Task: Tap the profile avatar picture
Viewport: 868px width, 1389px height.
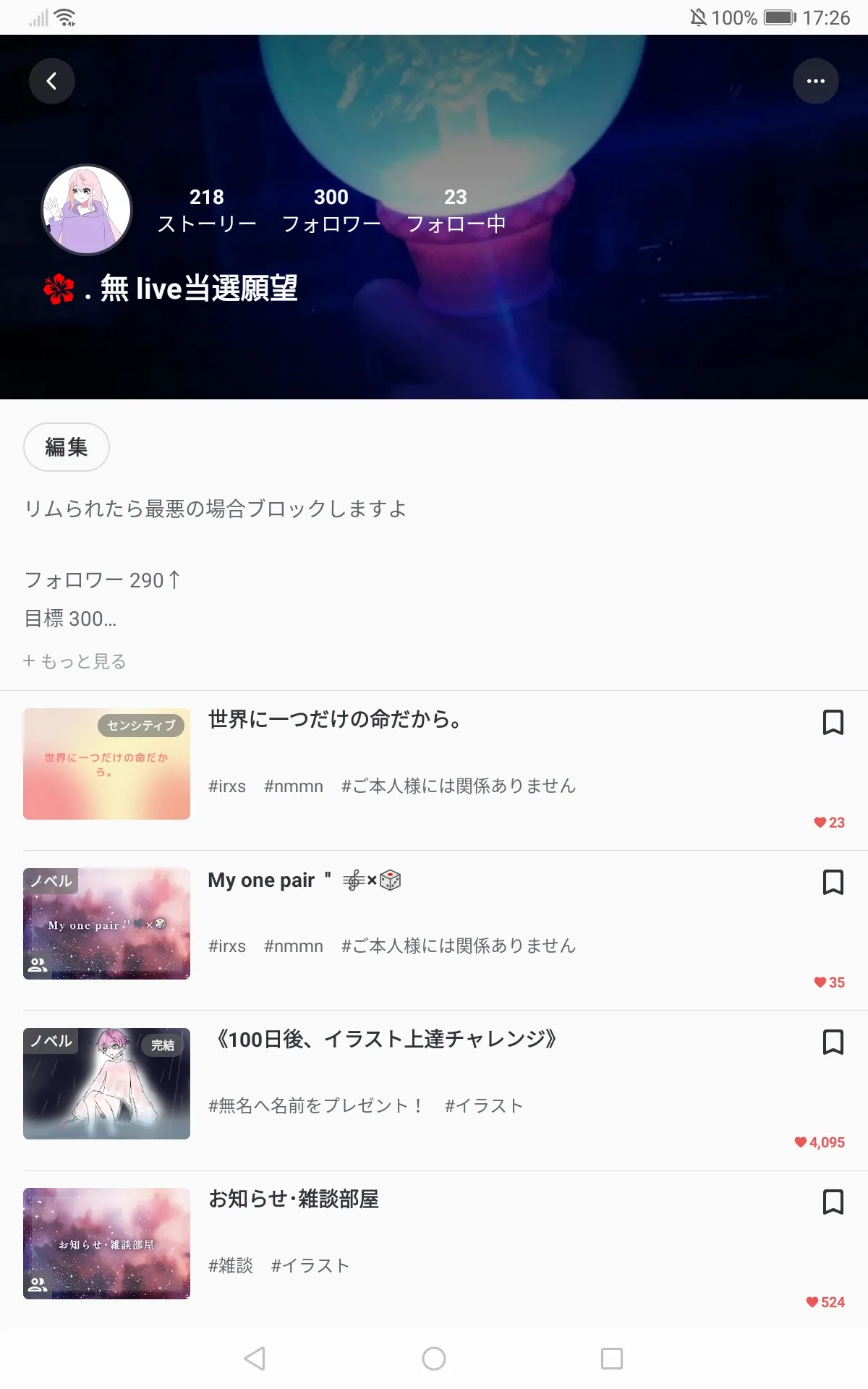Action: coord(87,210)
